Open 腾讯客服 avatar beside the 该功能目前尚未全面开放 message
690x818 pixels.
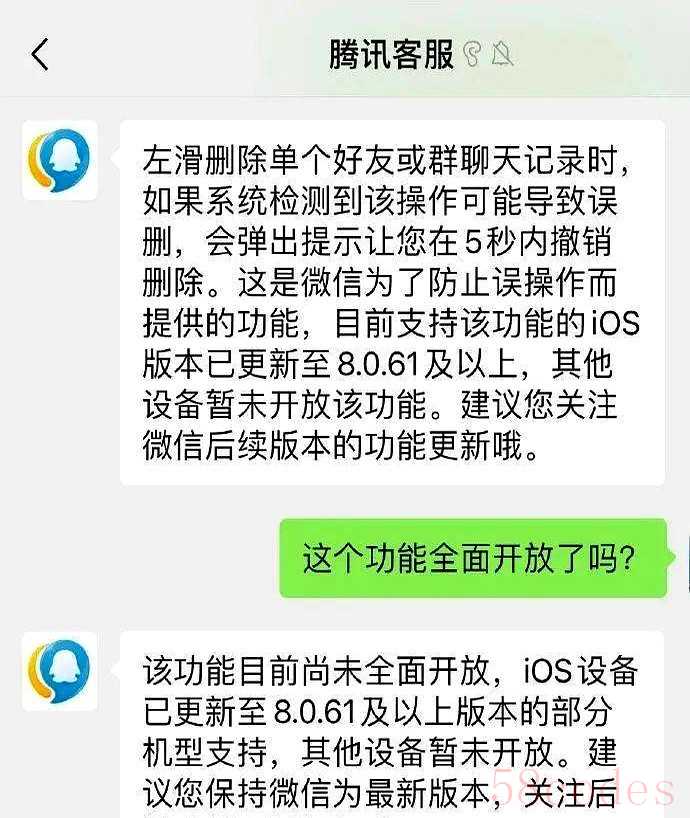pyautogui.click(x=60, y=670)
